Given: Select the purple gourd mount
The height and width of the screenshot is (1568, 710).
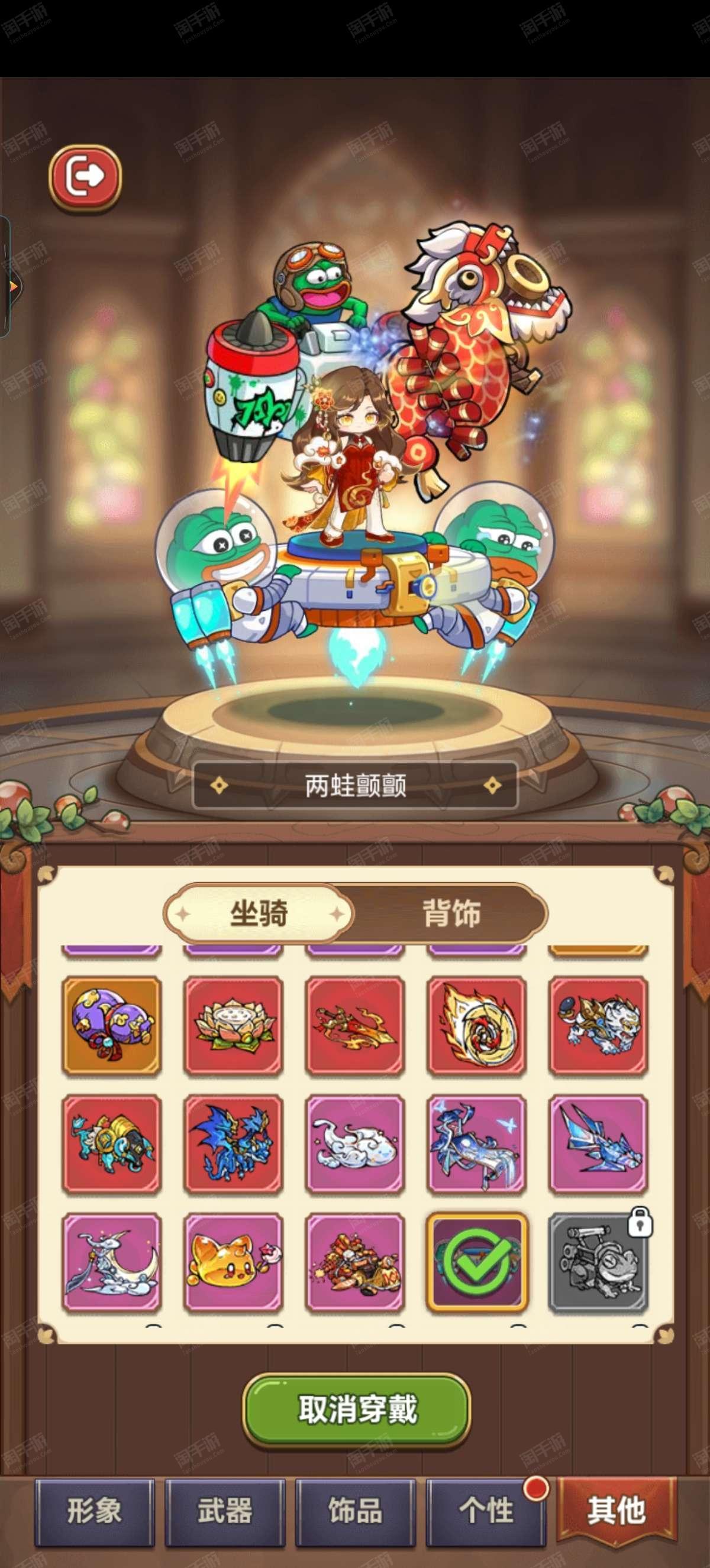Looking at the screenshot, I should pyautogui.click(x=111, y=1026).
